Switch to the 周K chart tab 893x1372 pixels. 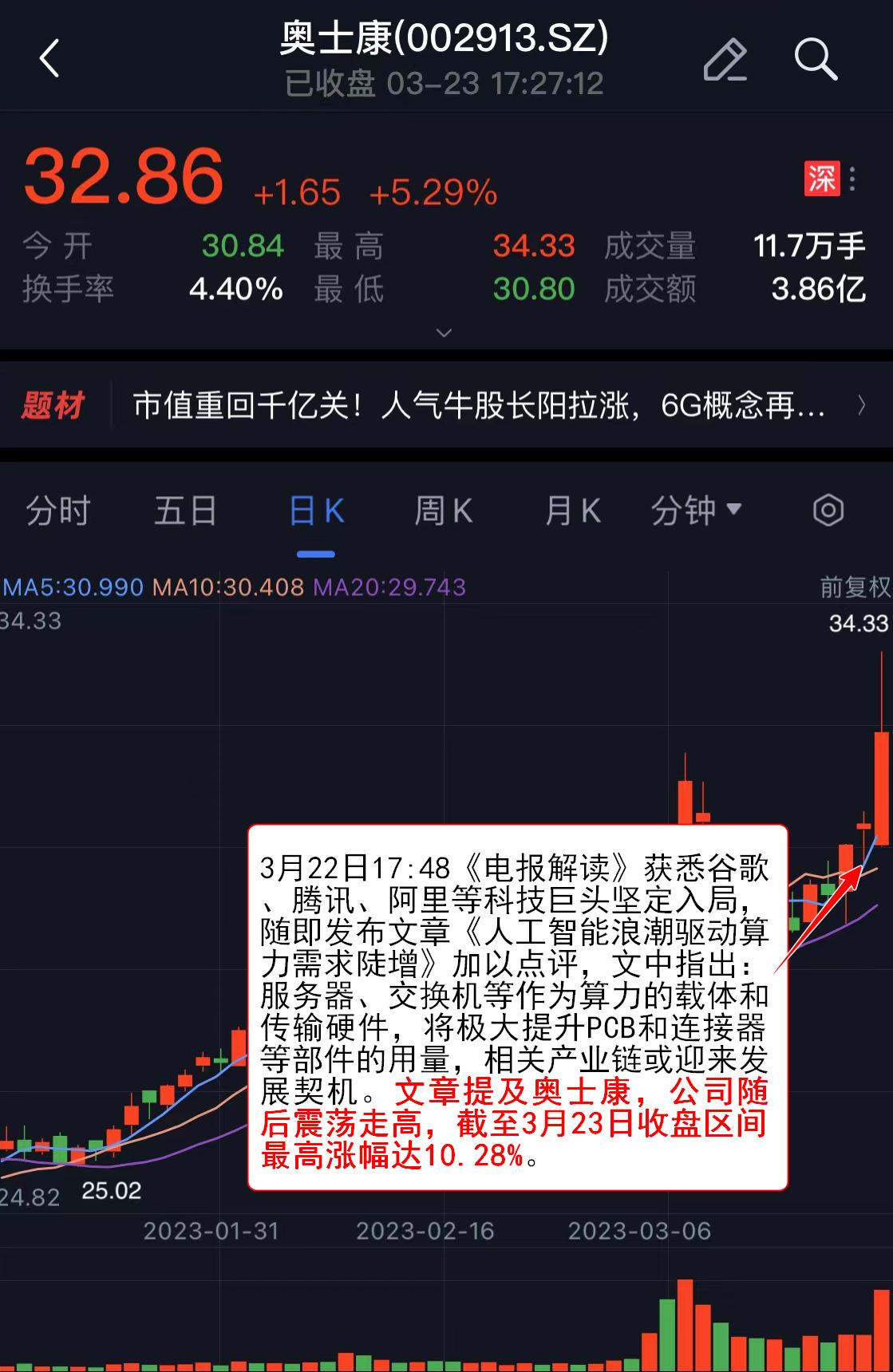[x=444, y=511]
